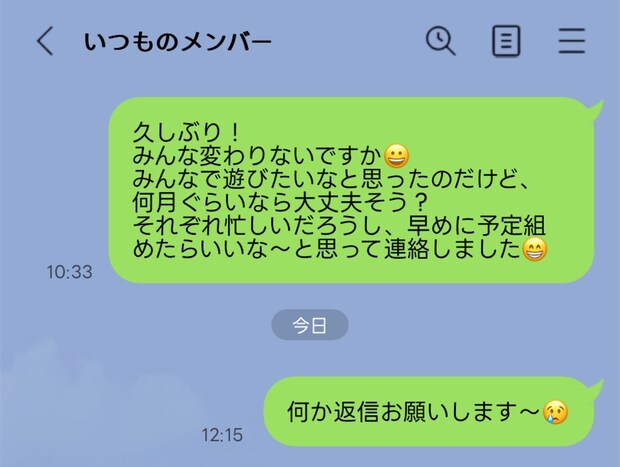Search within this chat
This screenshot has width=620, height=467.
440,41
